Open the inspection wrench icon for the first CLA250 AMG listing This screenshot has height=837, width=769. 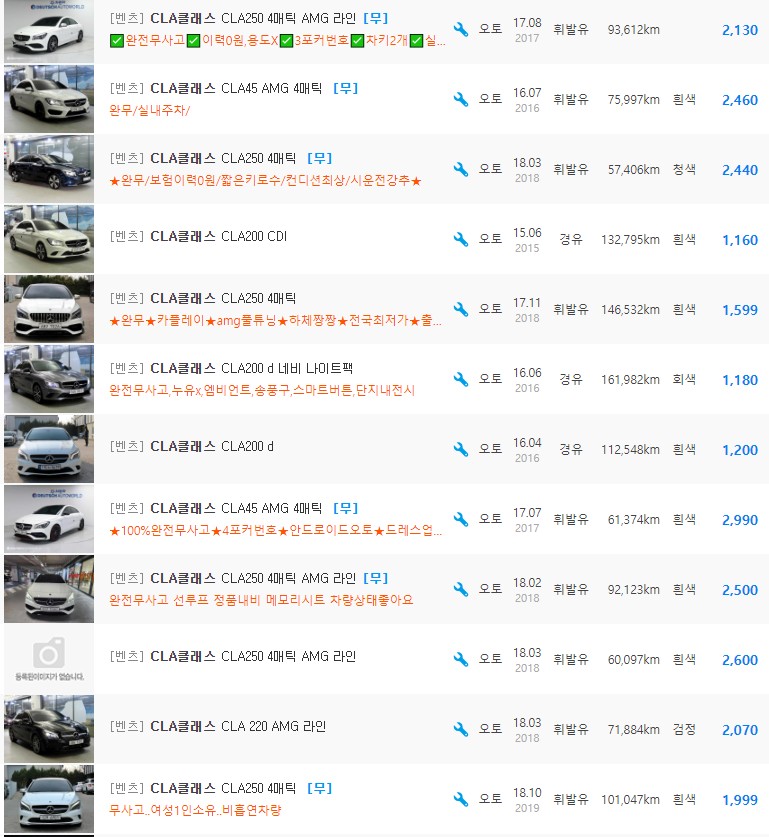(461, 30)
